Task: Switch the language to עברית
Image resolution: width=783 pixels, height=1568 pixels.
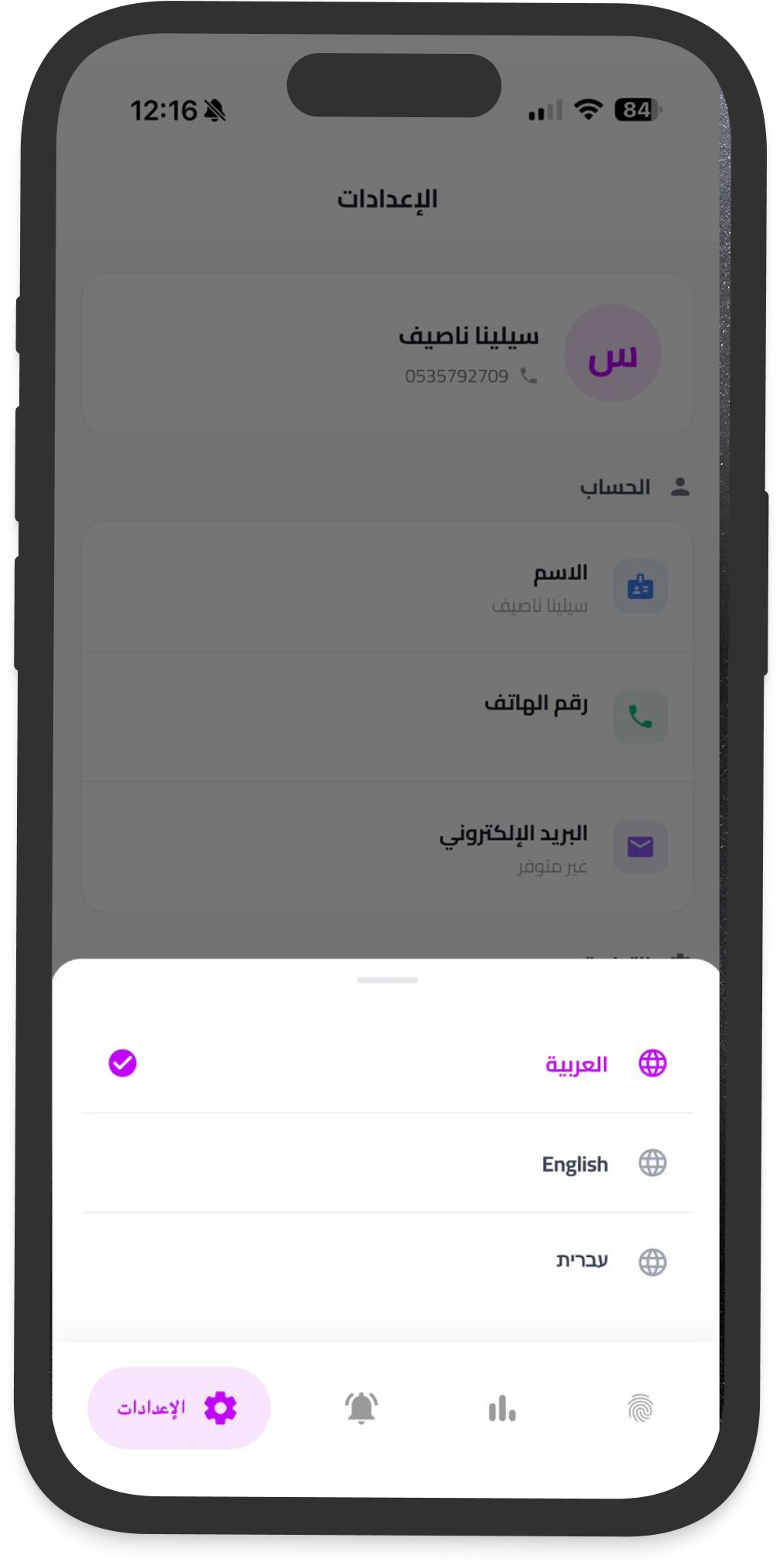Action: [x=582, y=1262]
